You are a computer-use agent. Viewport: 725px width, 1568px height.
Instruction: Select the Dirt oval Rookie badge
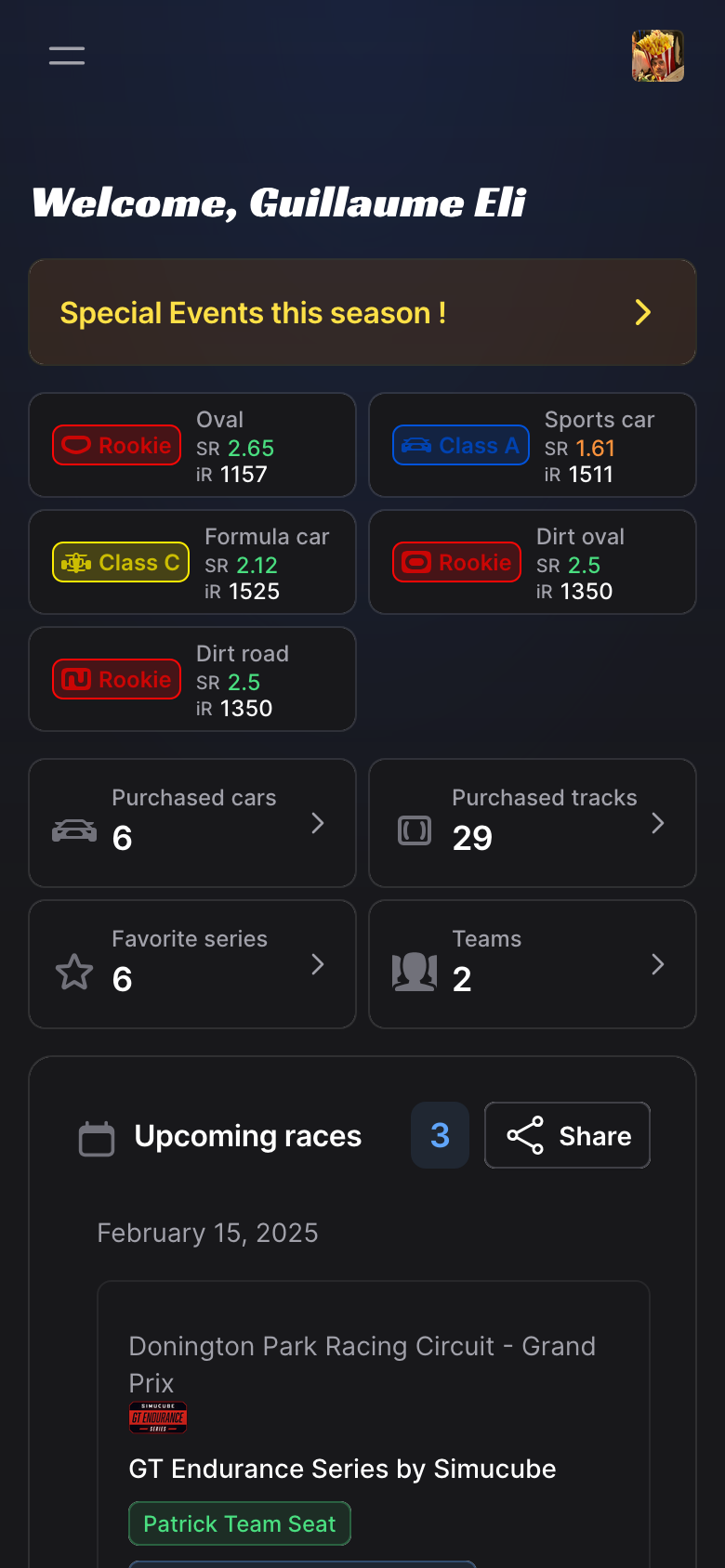point(456,562)
